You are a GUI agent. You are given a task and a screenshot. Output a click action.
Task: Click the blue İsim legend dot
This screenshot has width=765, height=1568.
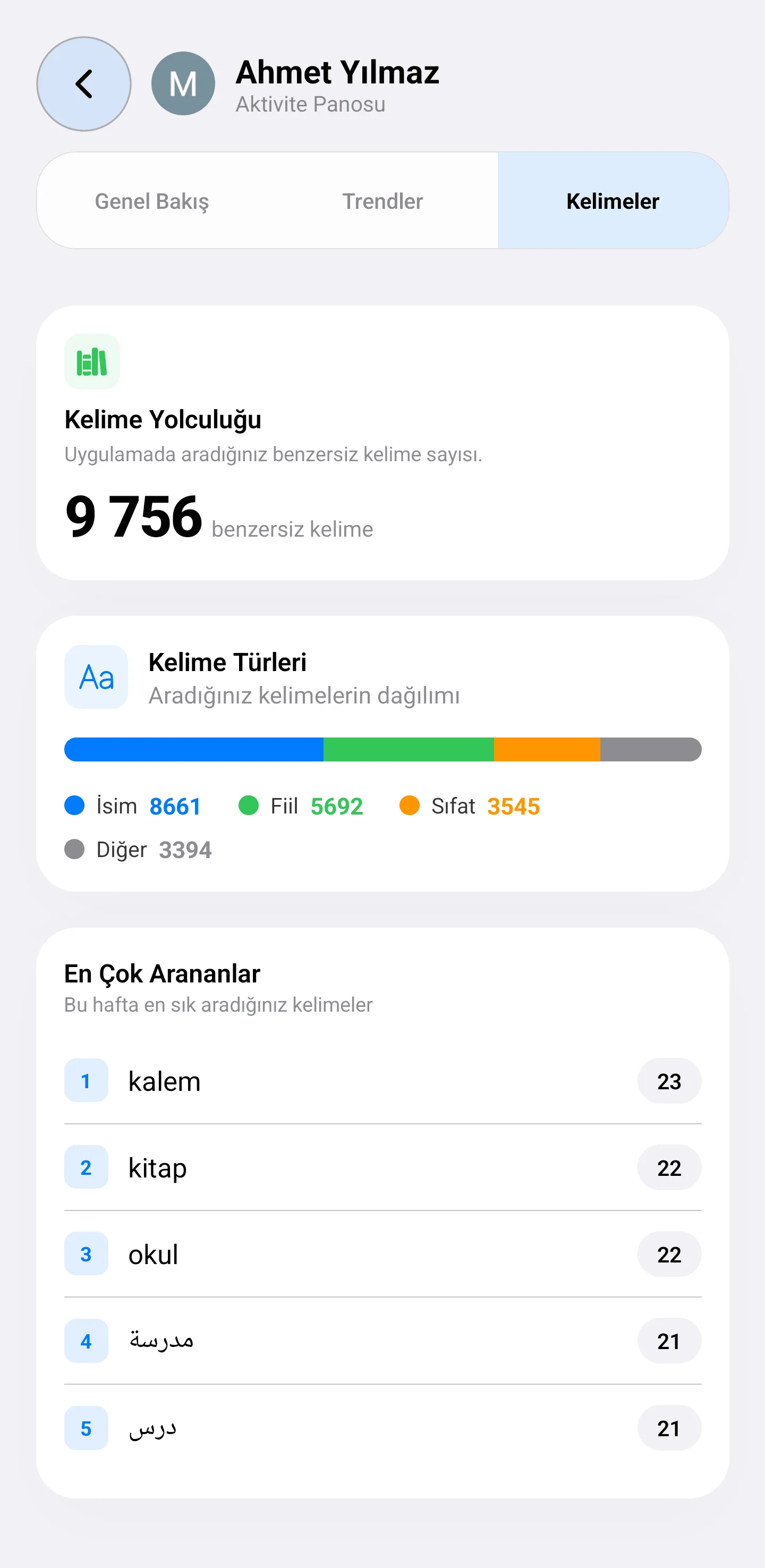pyautogui.click(x=74, y=806)
